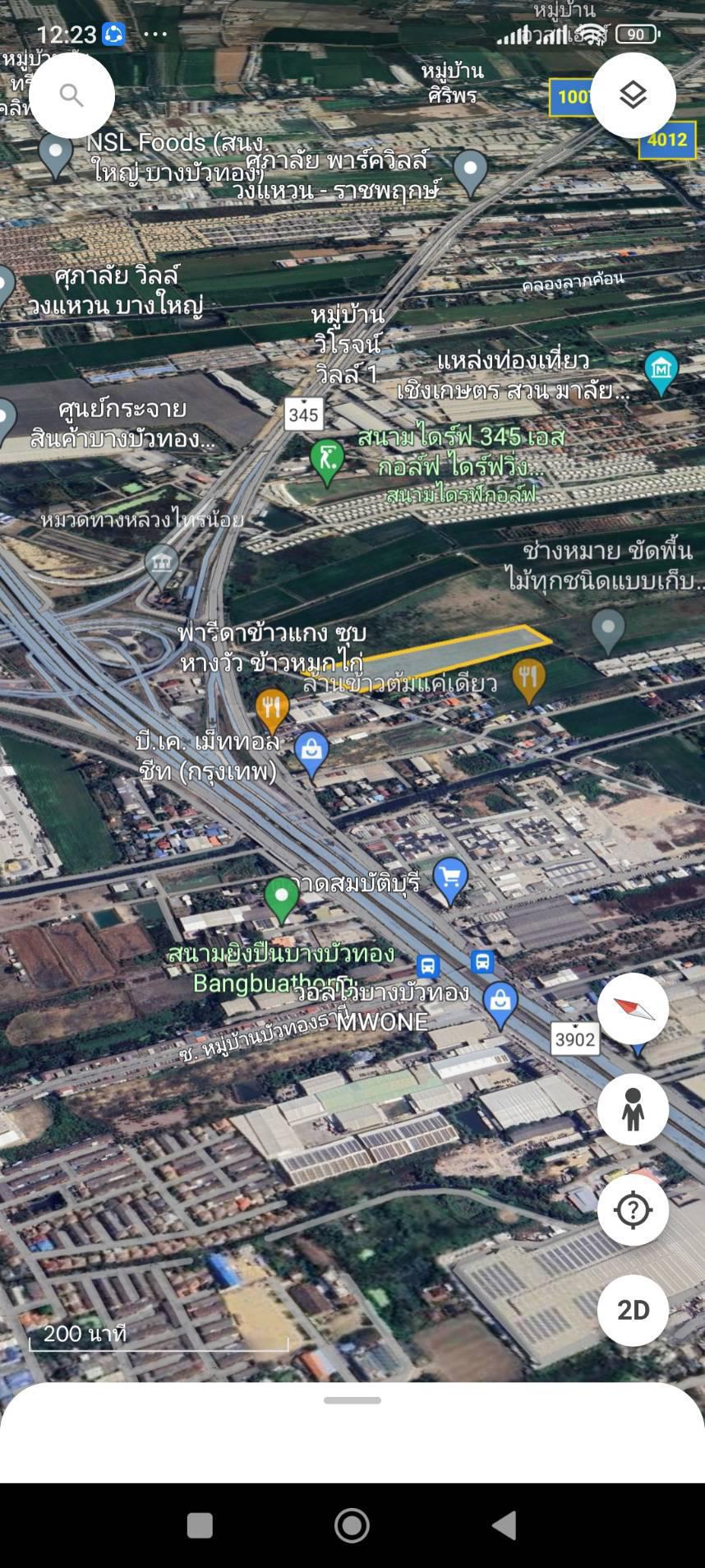Image resolution: width=705 pixels, height=1568 pixels.
Task: Open the พารีดาข้าวแกง restaurant pin
Action: pyautogui.click(x=272, y=709)
